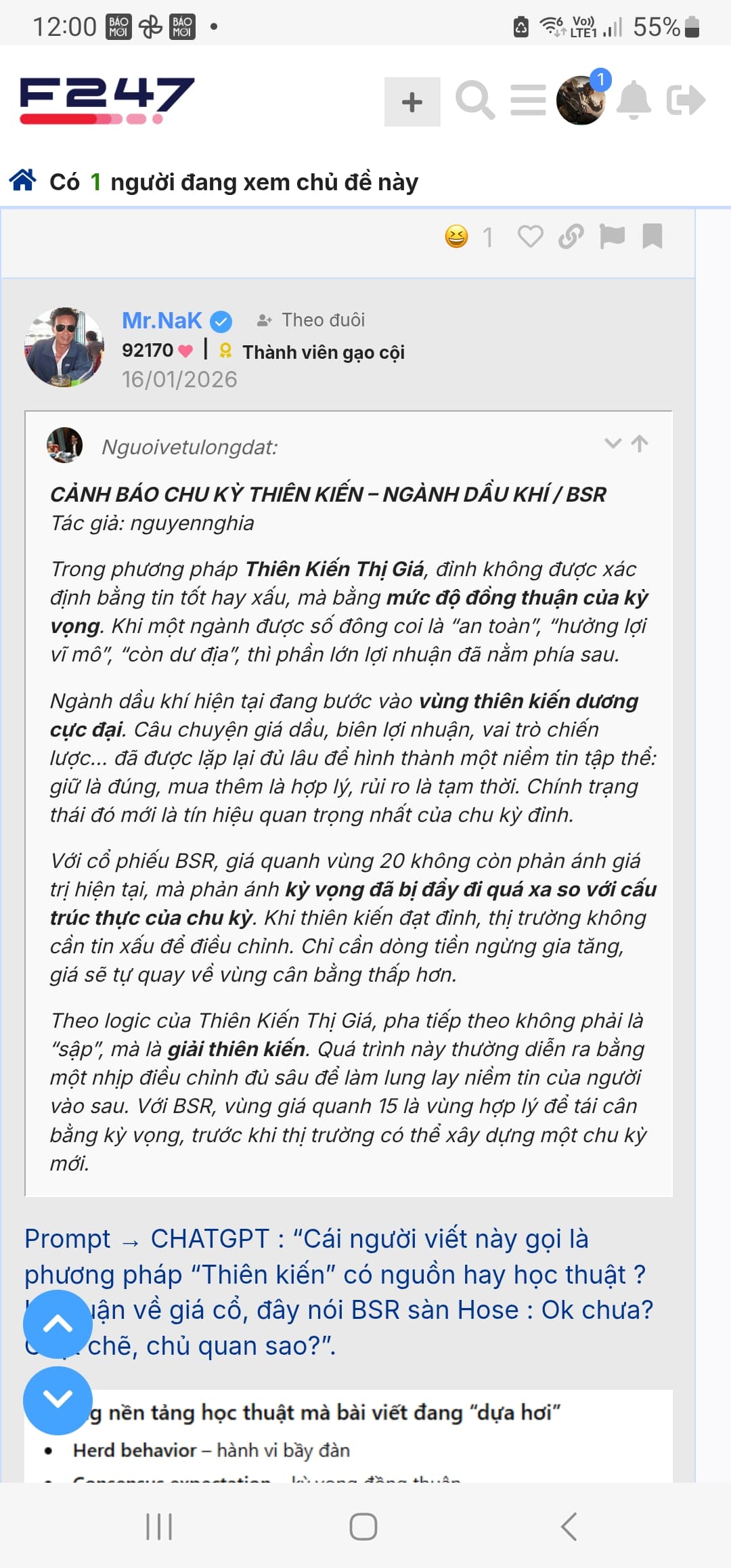The image size is (731, 1568).
Task: Bookmark this post
Action: click(x=652, y=236)
